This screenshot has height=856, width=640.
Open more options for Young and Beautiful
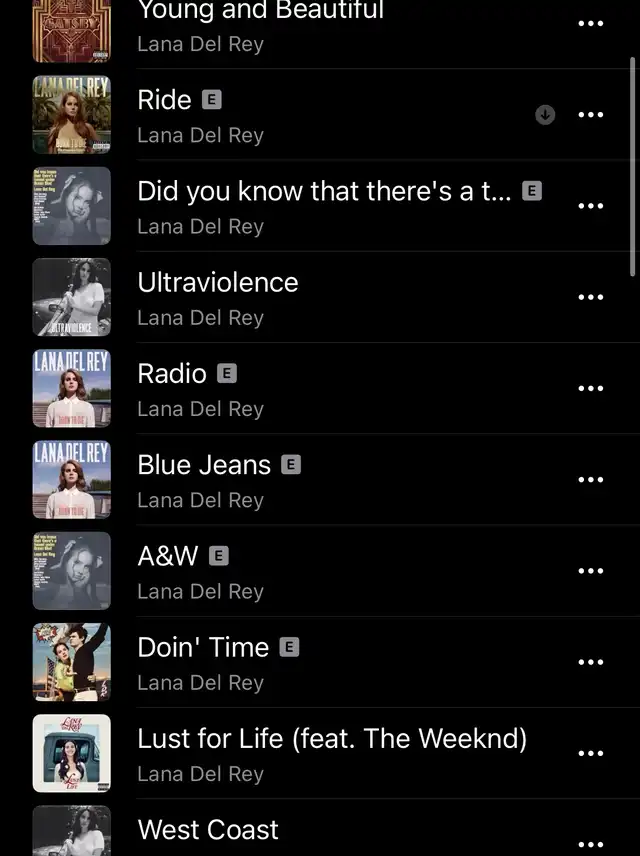click(x=591, y=23)
